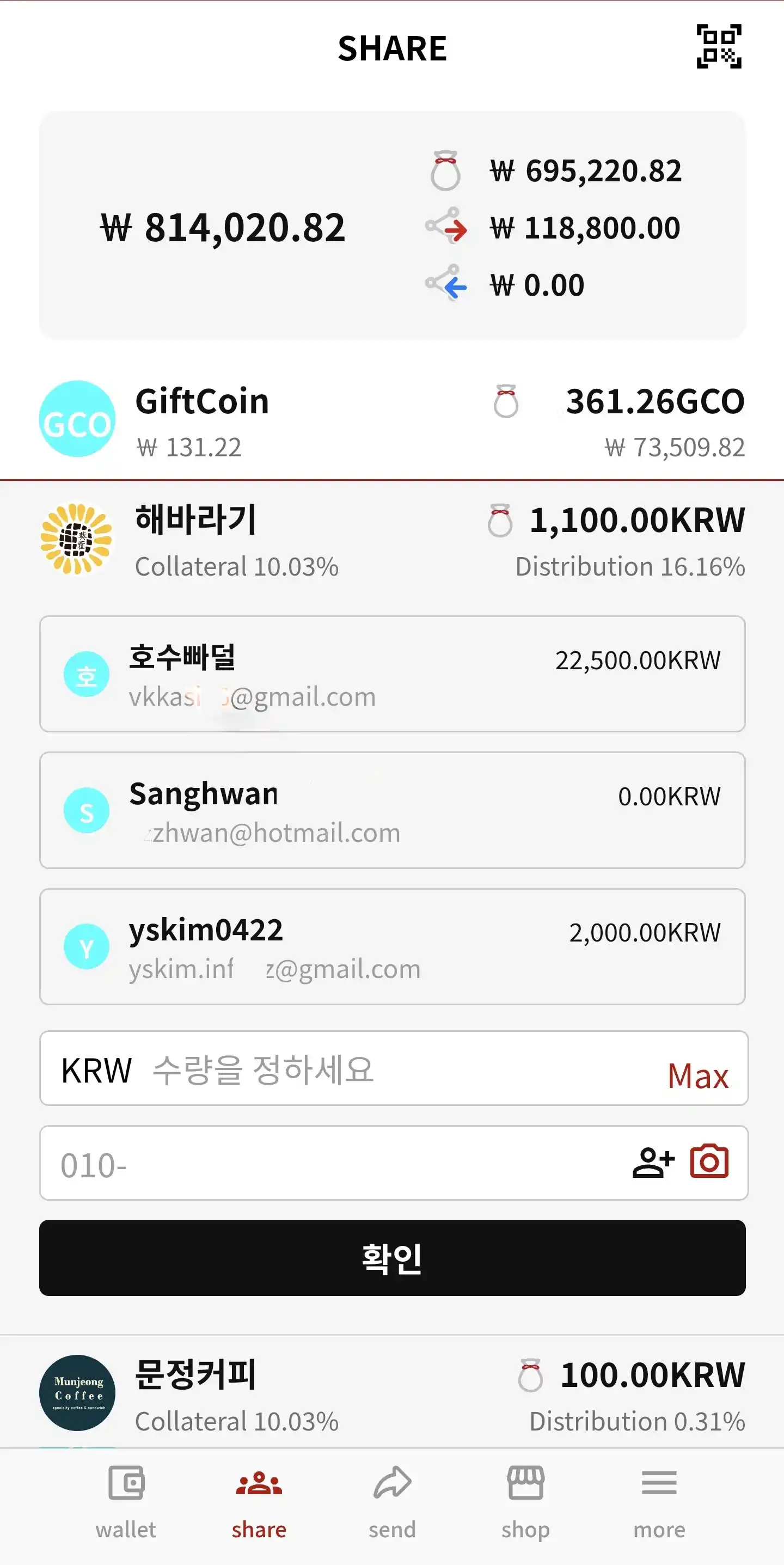Switch to the send tab
The height and width of the screenshot is (1565, 784).
point(391,1501)
